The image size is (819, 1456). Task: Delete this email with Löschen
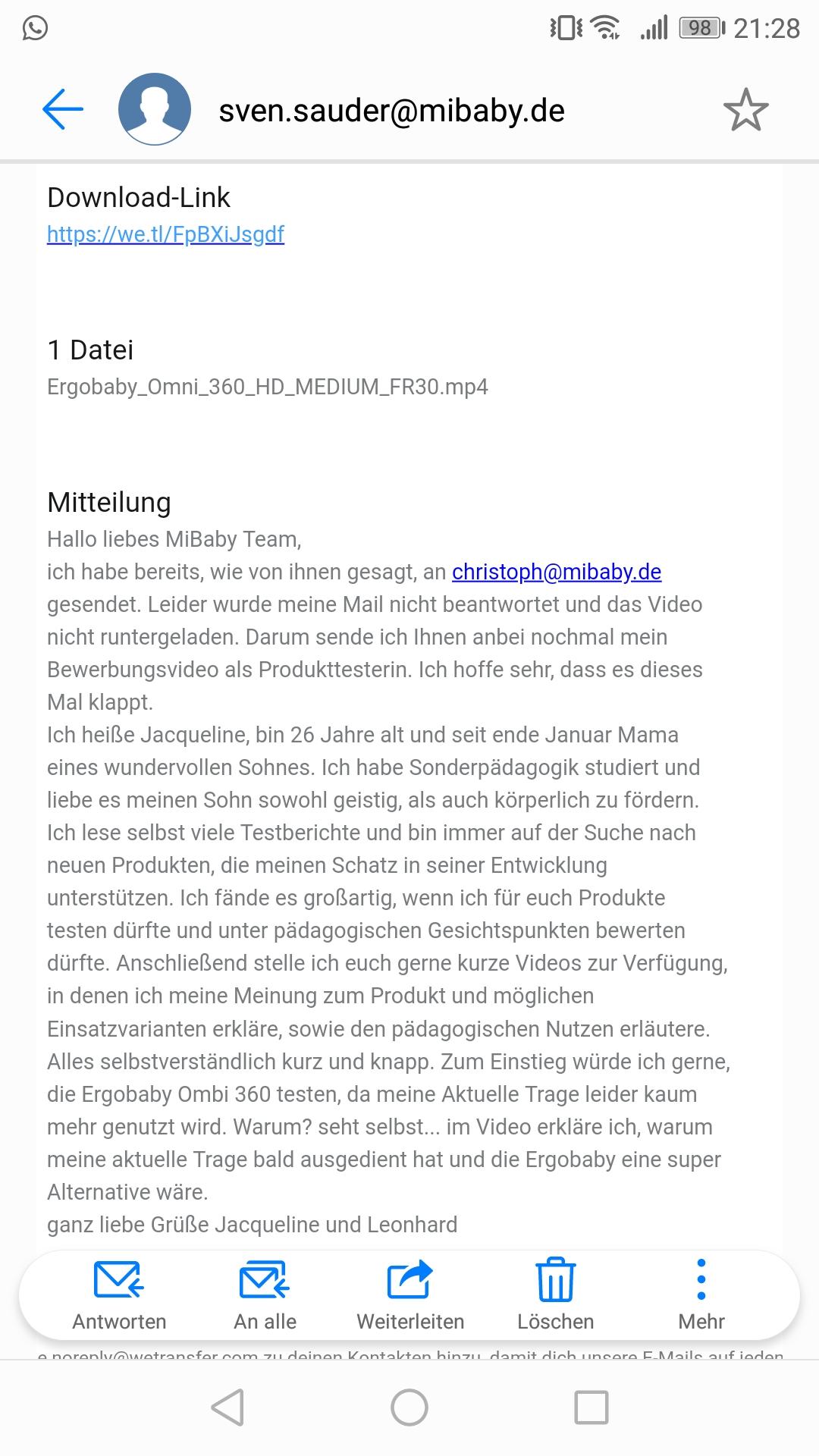tap(555, 1295)
